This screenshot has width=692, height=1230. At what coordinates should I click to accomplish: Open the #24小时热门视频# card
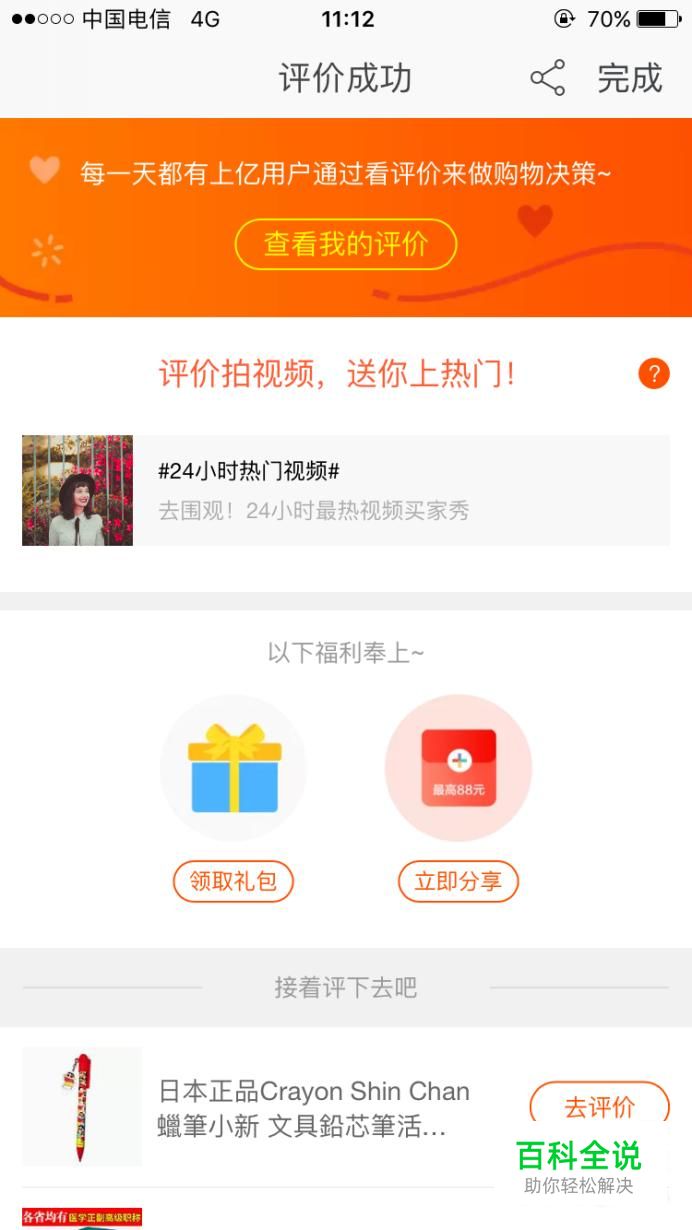[345, 490]
